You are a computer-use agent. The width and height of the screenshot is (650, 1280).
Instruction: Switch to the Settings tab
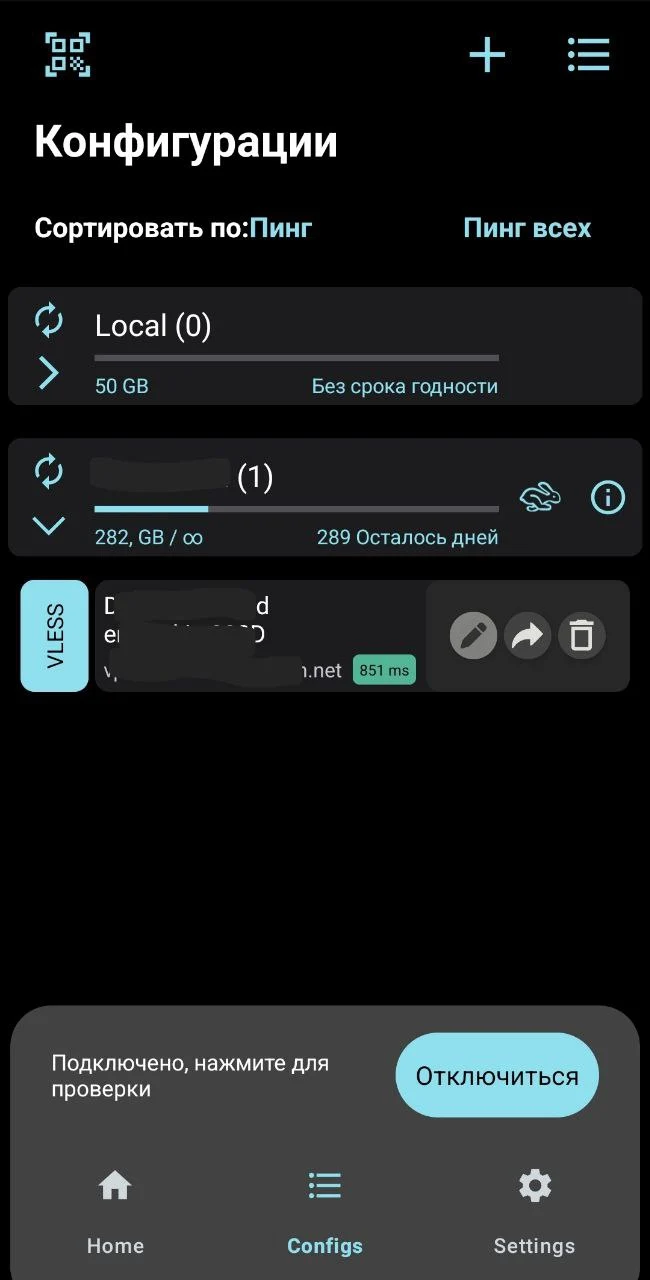534,1212
